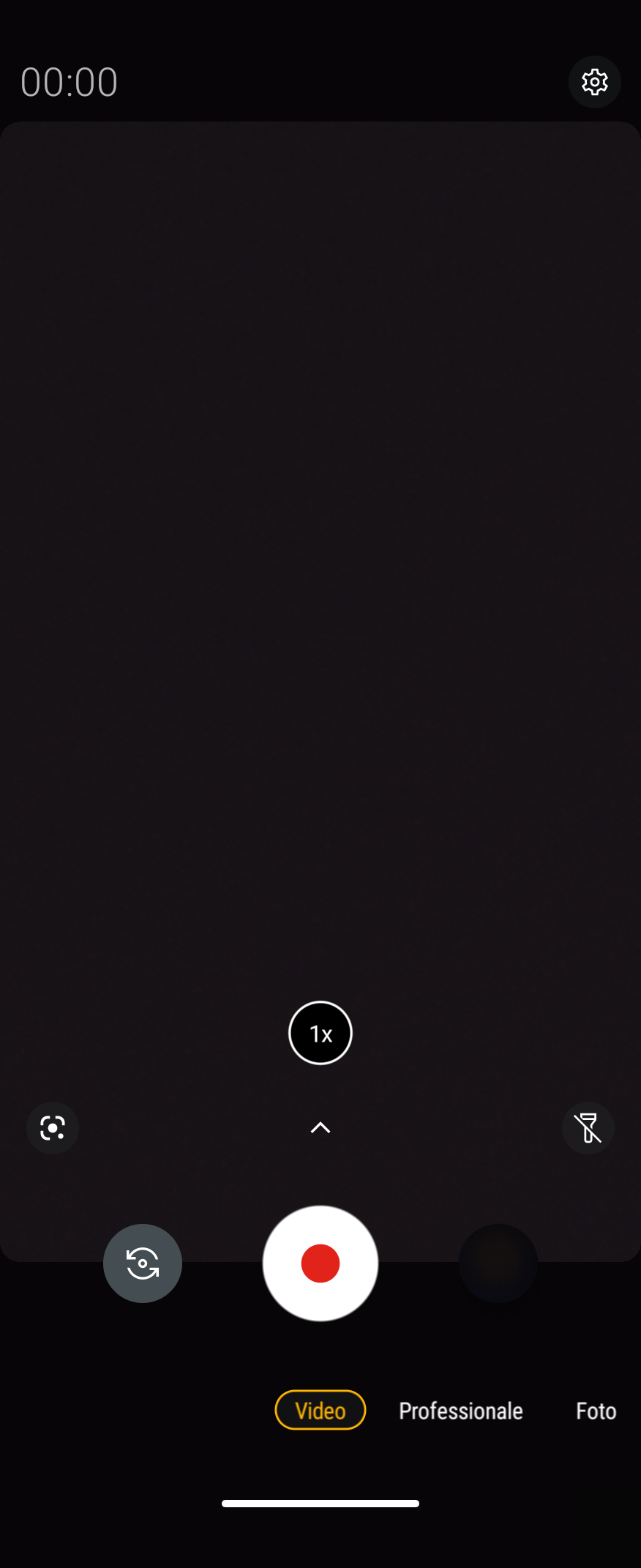Select the Video mode tab
The image size is (641, 1568).
320,1410
